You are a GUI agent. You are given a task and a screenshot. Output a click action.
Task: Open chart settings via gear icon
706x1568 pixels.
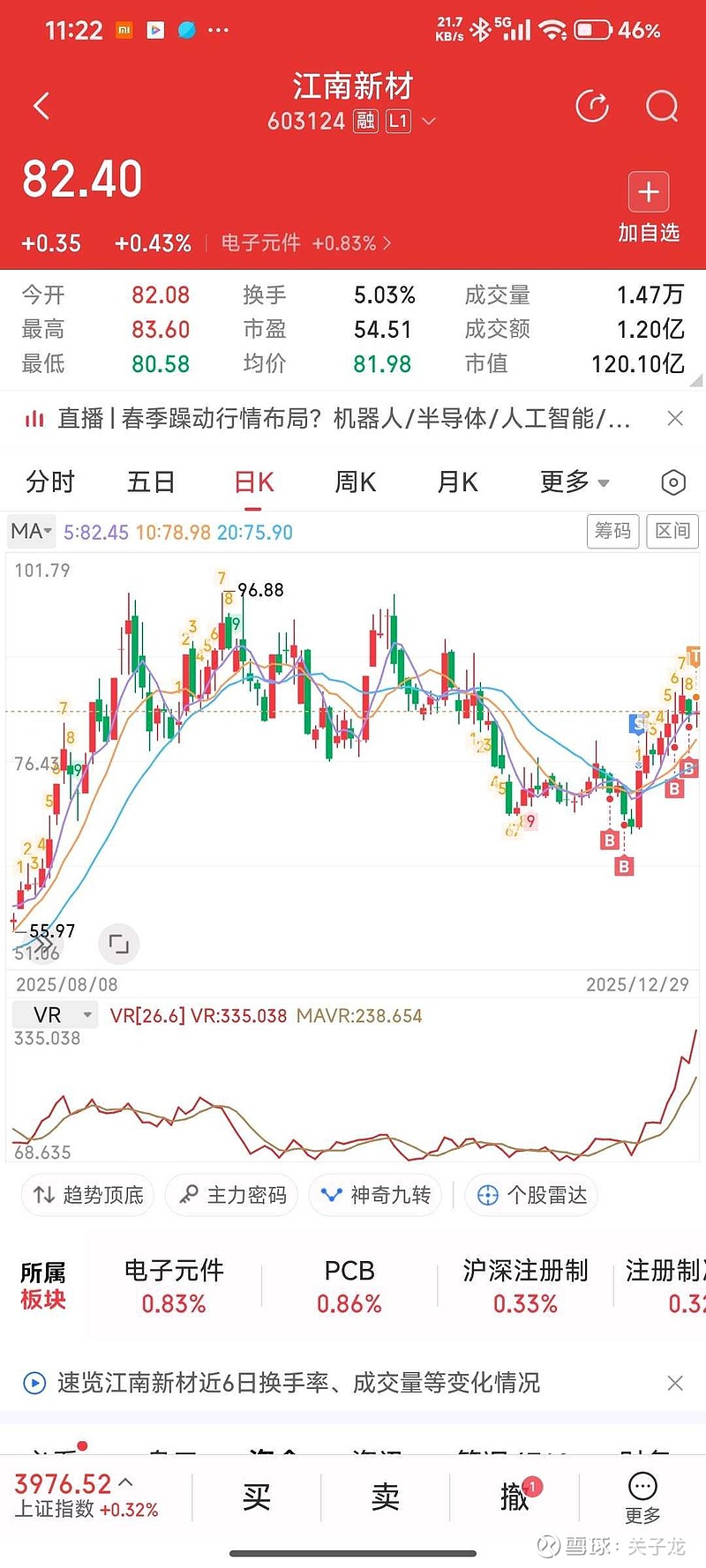coord(672,482)
